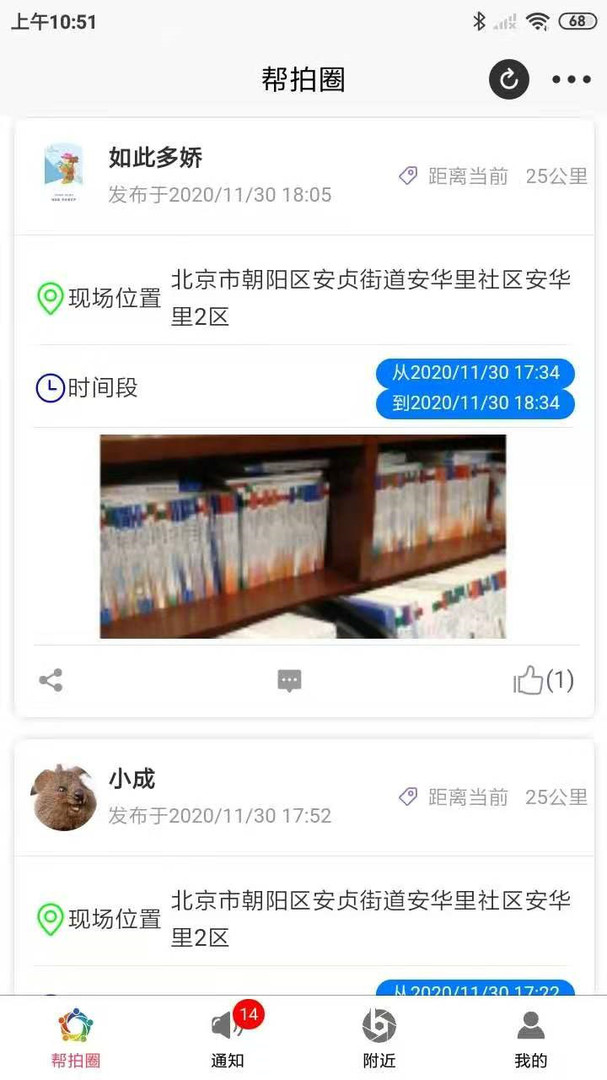This screenshot has height=1080, width=607.
Task: Tap the refresh icon in the header
Action: (509, 80)
